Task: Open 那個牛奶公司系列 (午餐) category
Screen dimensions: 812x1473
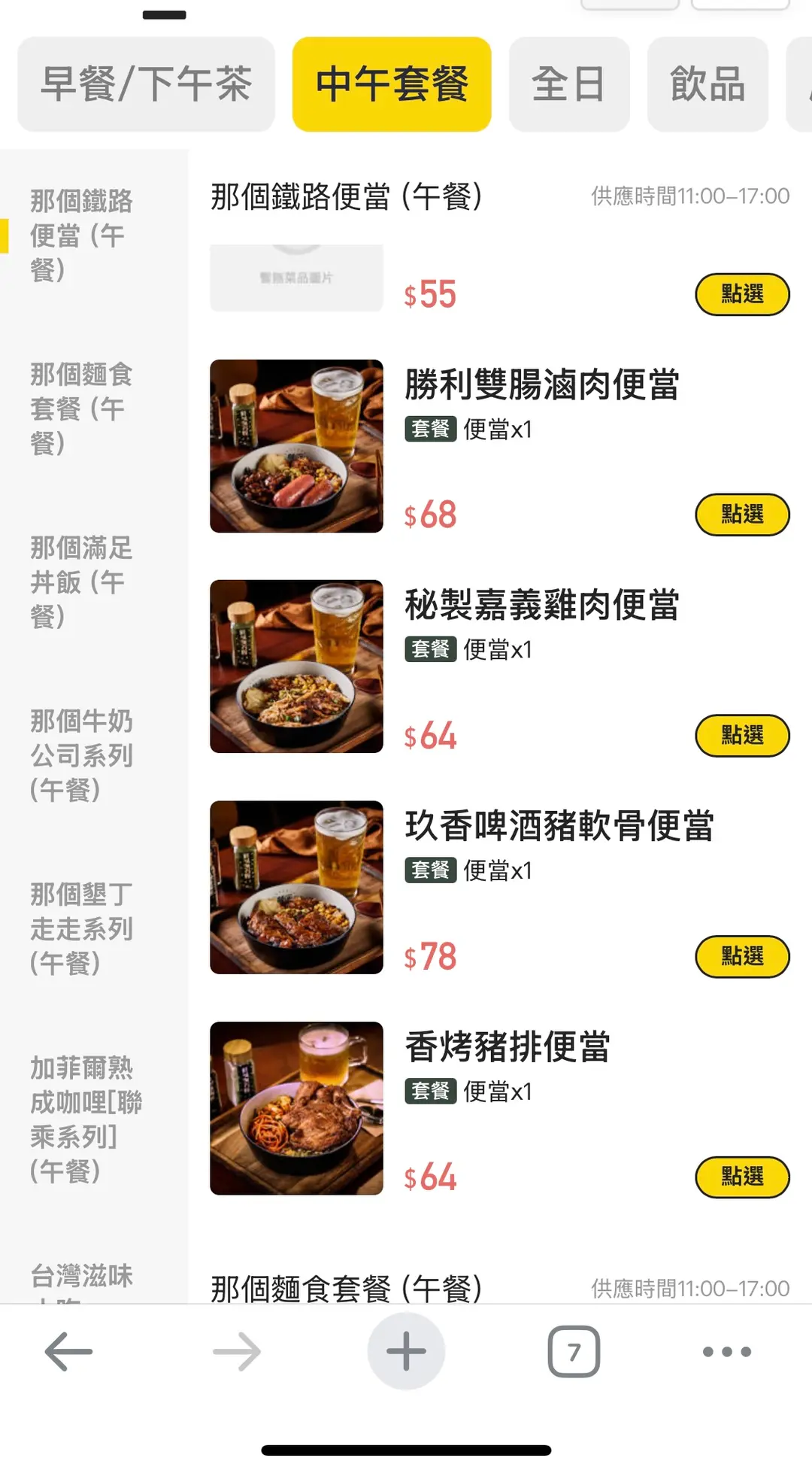Action: [81, 755]
